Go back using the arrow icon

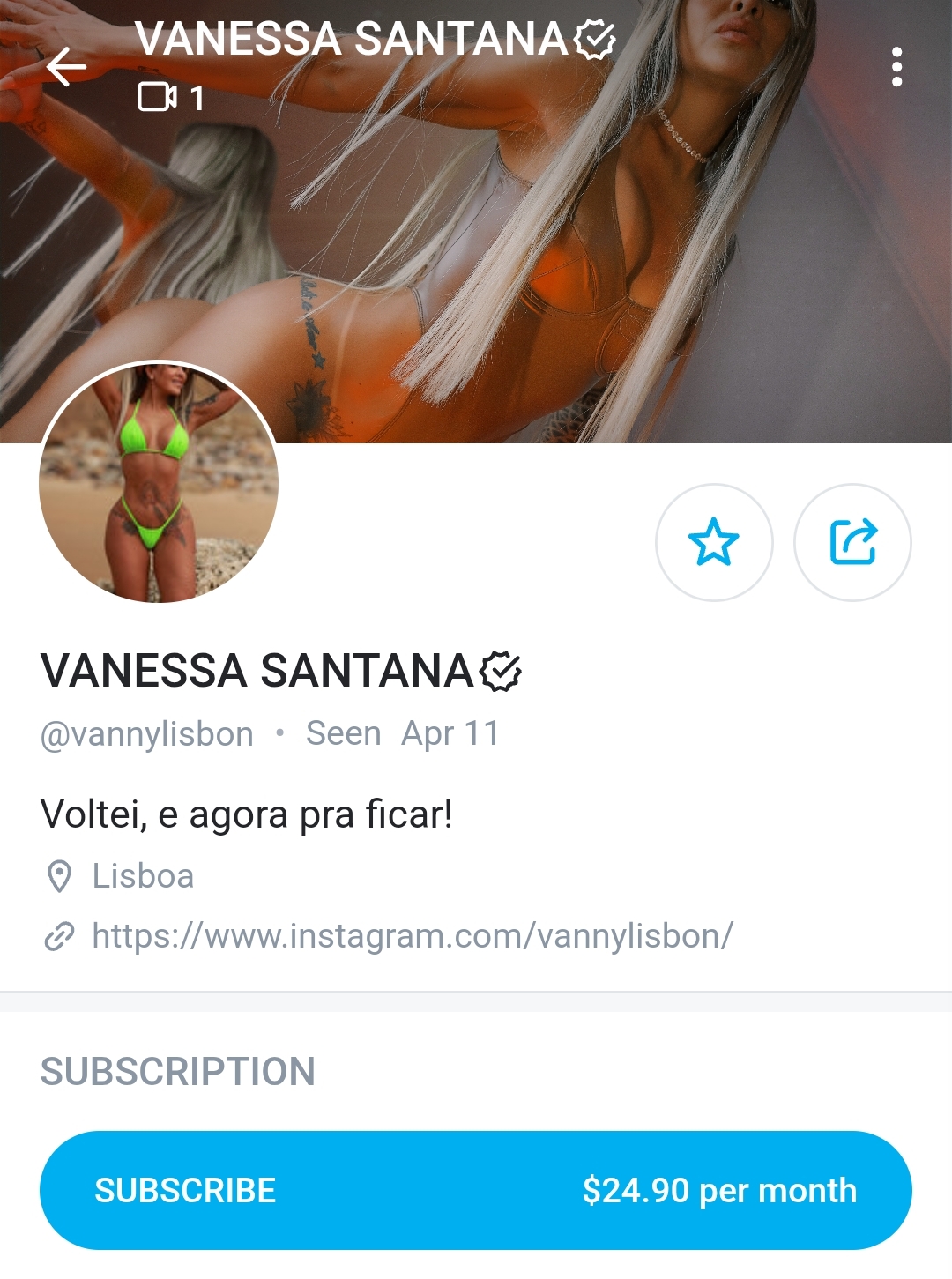click(66, 67)
